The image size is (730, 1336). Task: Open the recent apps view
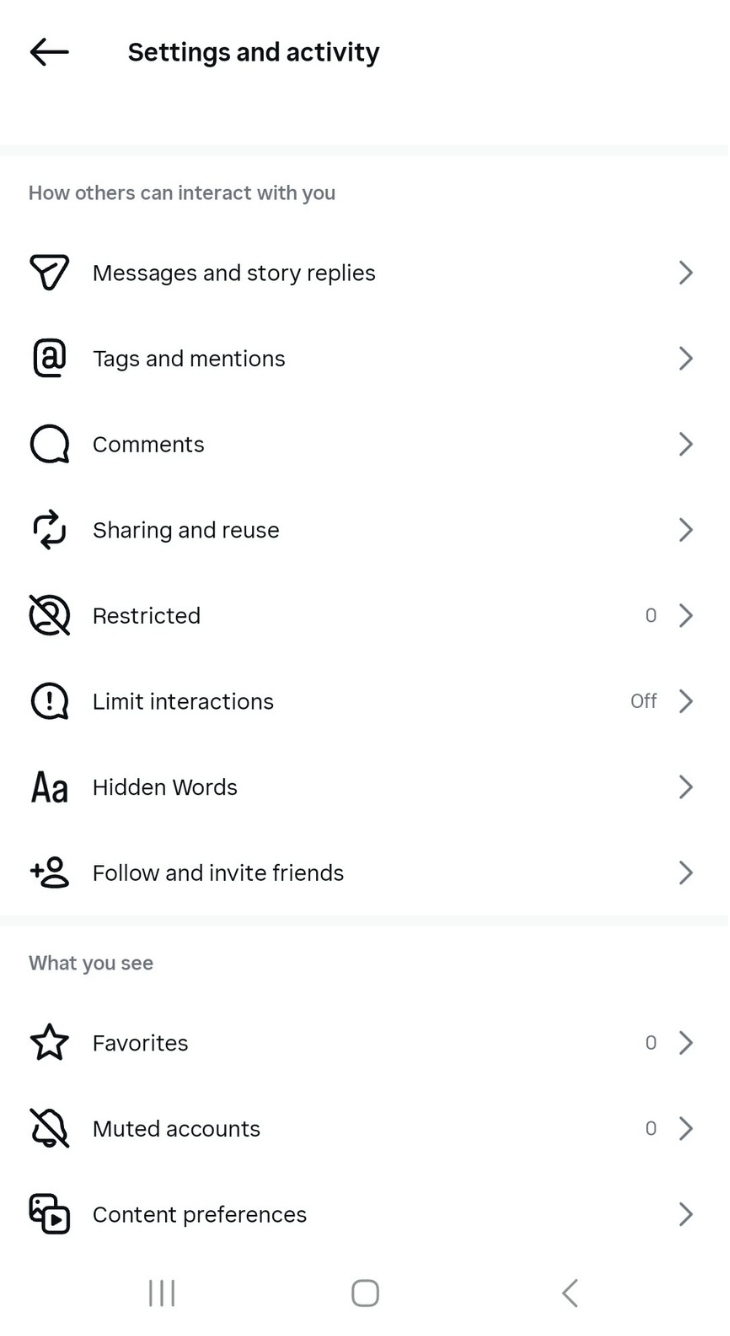coord(162,1293)
